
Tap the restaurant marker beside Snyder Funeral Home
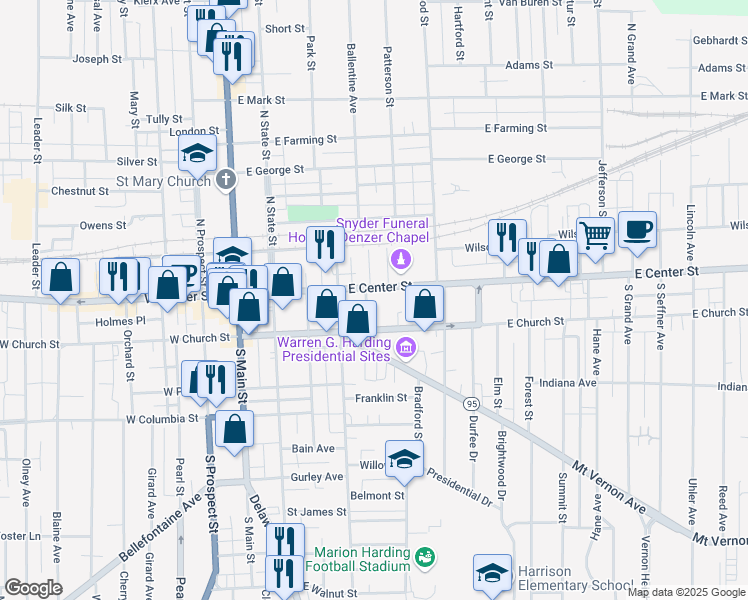coord(324,245)
